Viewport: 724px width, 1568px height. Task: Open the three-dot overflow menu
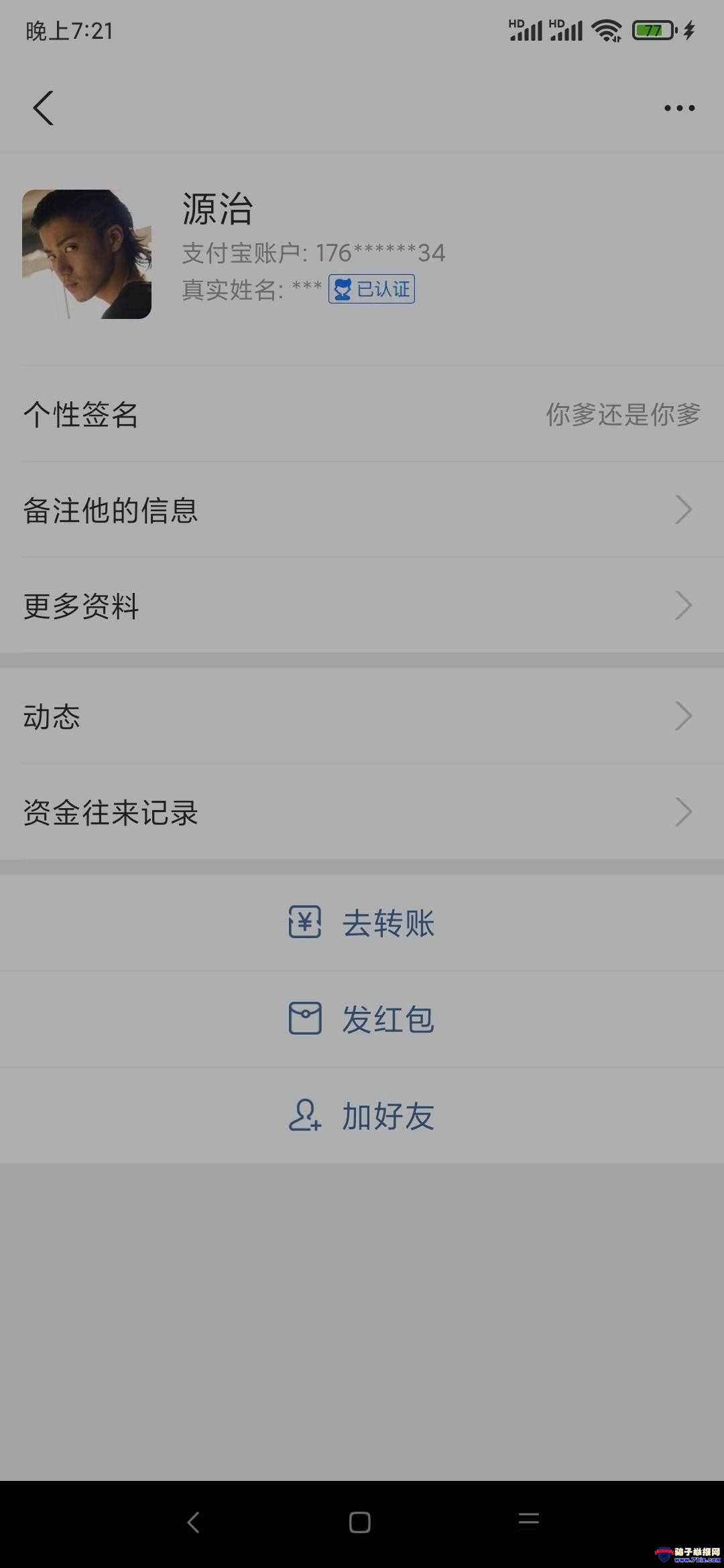[x=679, y=108]
